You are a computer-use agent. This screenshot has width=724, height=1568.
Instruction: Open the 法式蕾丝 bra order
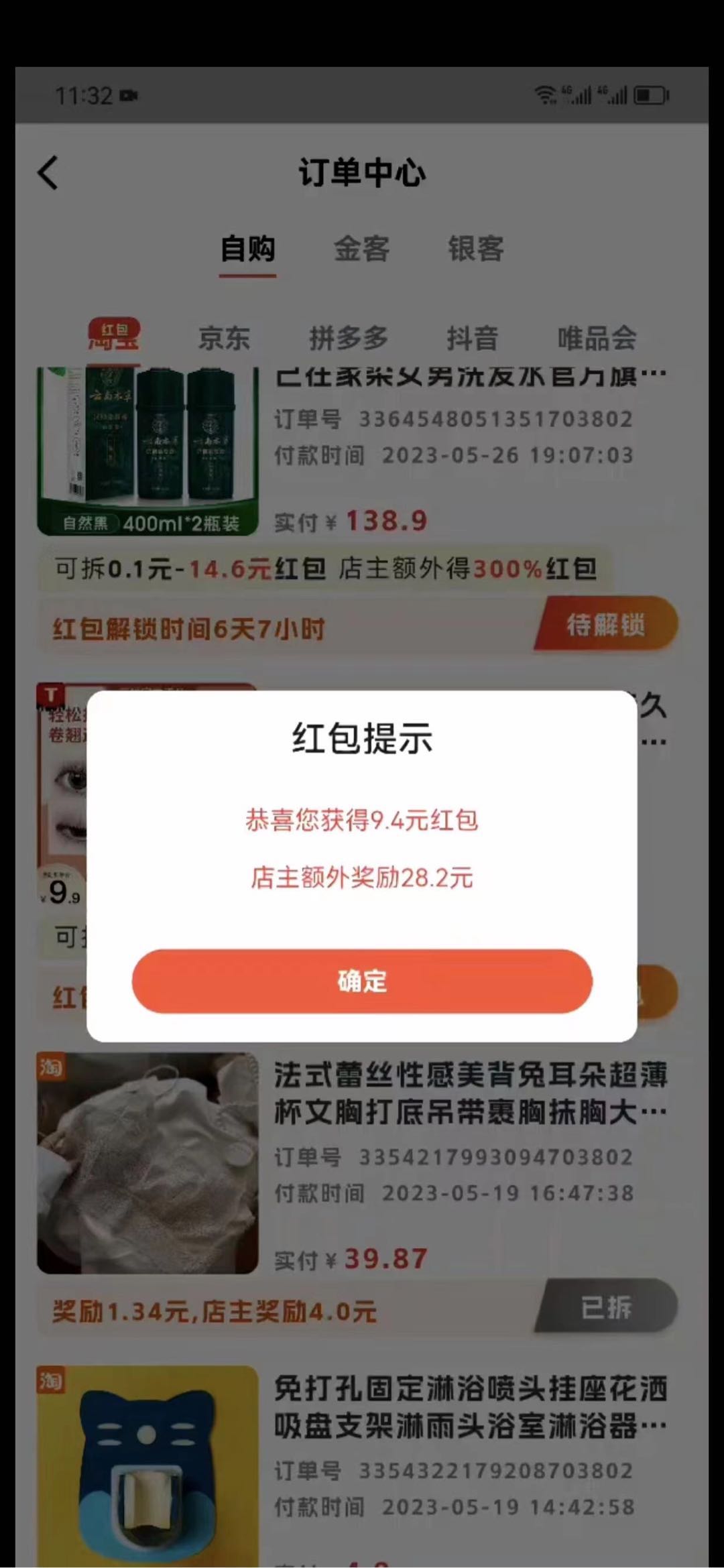(469, 1094)
